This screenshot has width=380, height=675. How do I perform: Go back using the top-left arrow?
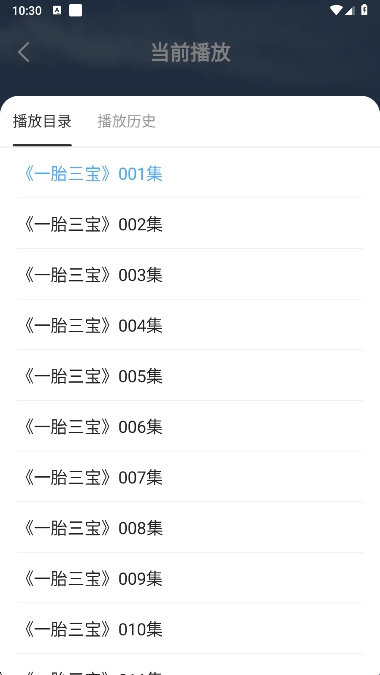[24, 52]
